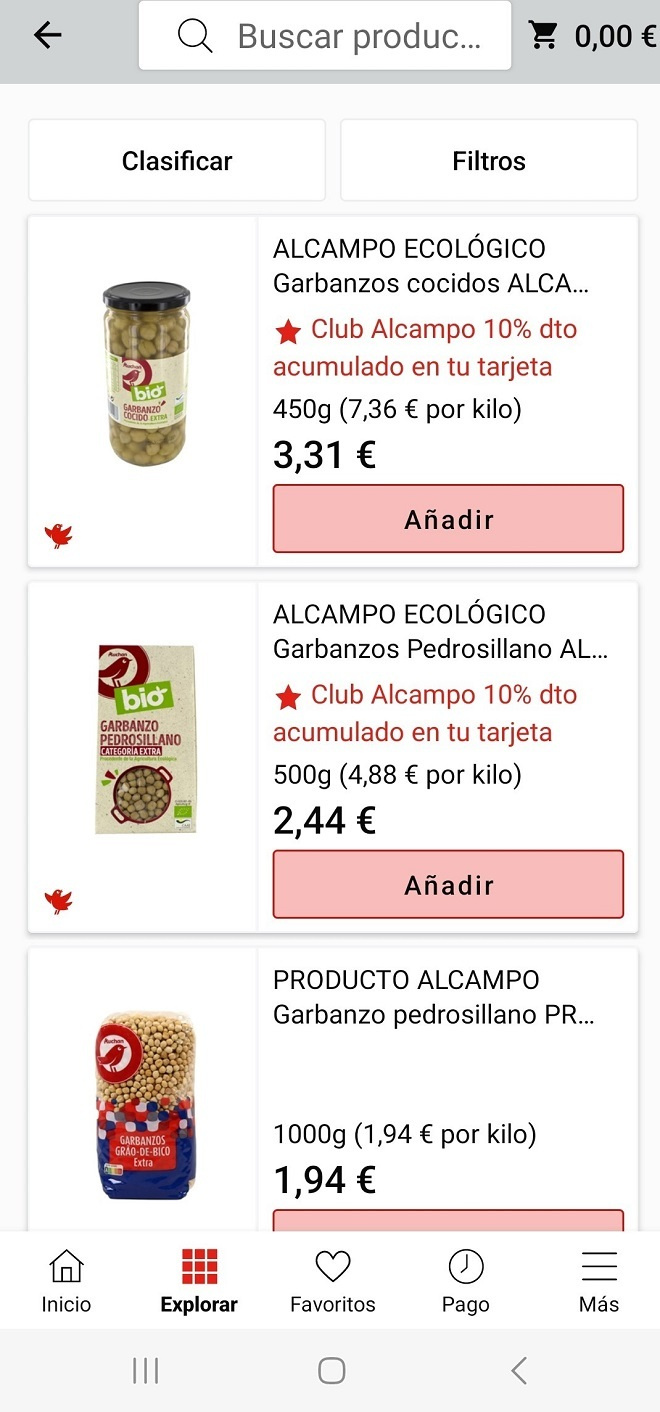Open the Más menu tab
Screen dimensions: 660x1412
point(598,1281)
